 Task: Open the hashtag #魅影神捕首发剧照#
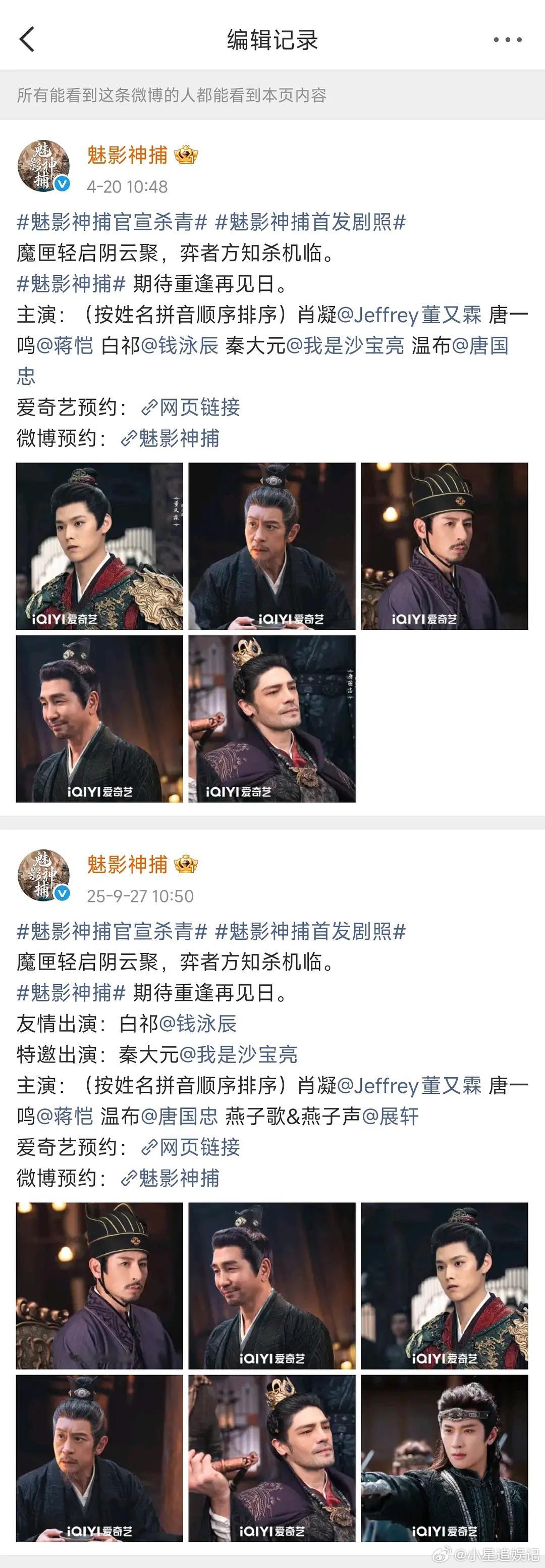pyautogui.click(x=310, y=222)
